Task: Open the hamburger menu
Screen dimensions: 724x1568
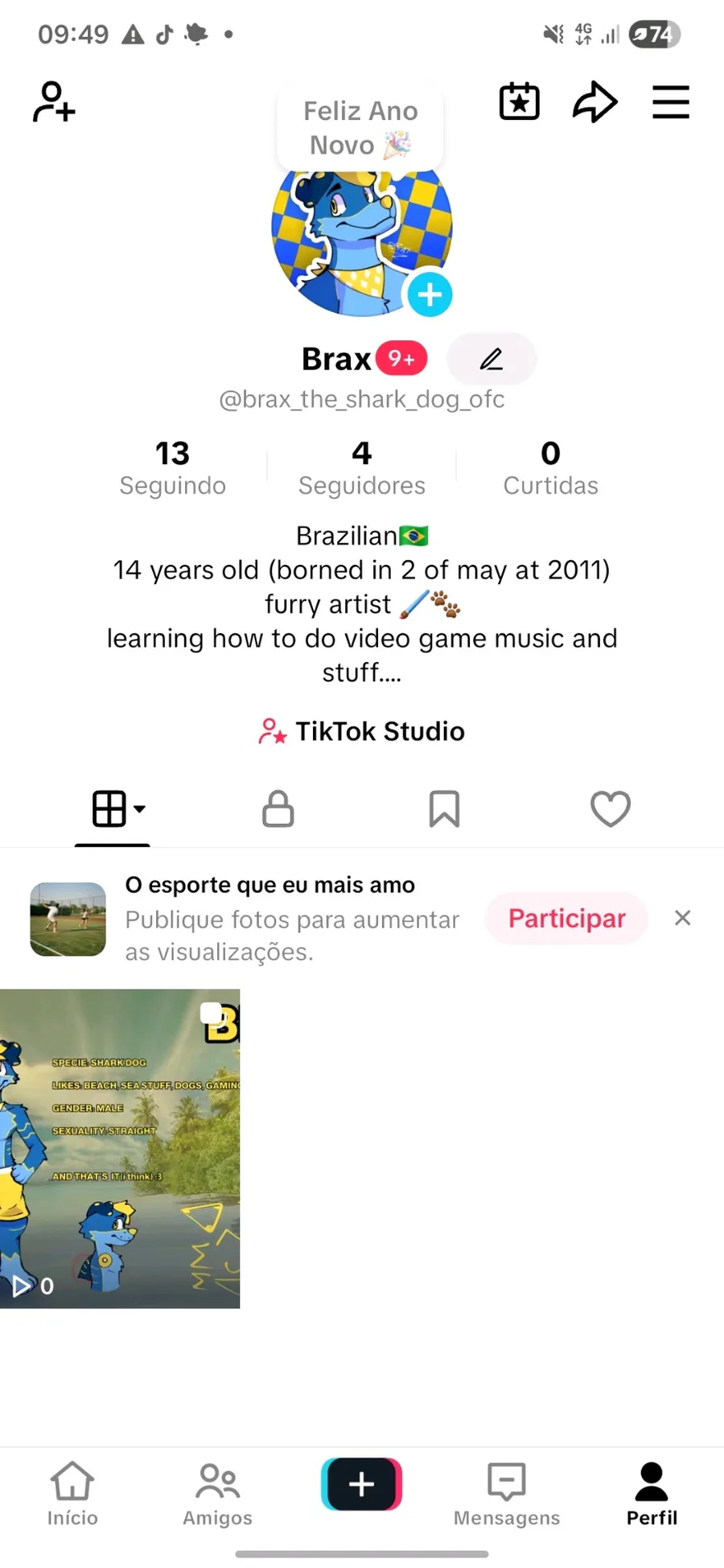Action: click(670, 102)
